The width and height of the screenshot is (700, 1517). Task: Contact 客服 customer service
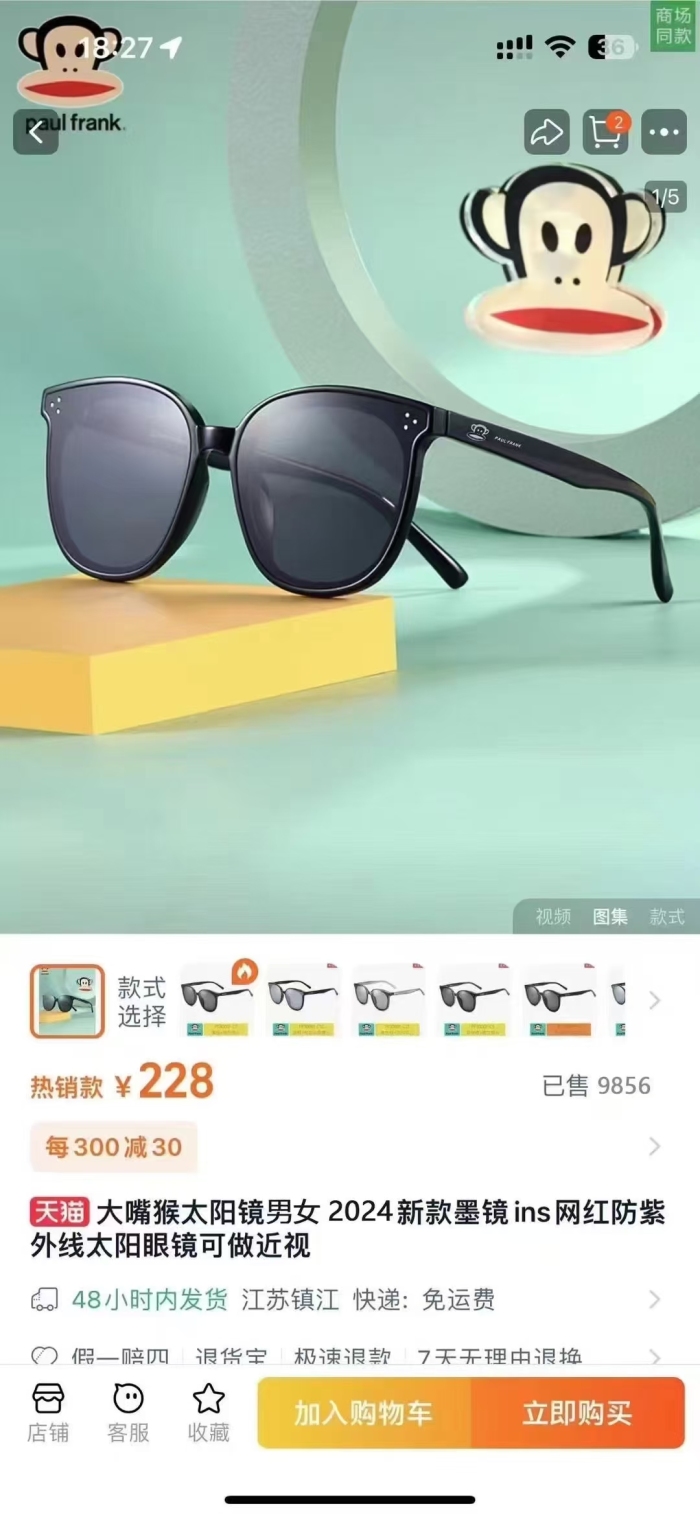pyautogui.click(x=128, y=1412)
